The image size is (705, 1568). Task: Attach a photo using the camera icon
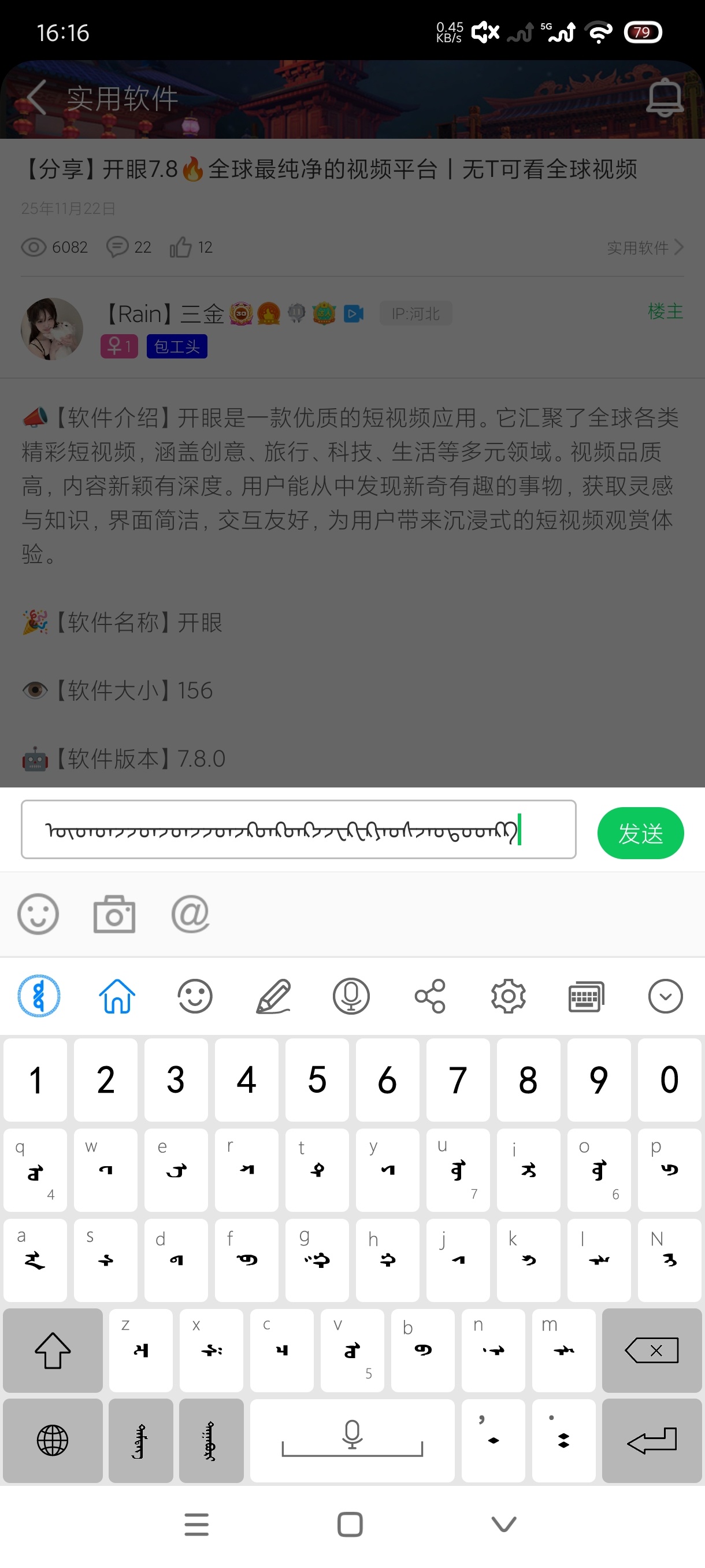tap(114, 913)
